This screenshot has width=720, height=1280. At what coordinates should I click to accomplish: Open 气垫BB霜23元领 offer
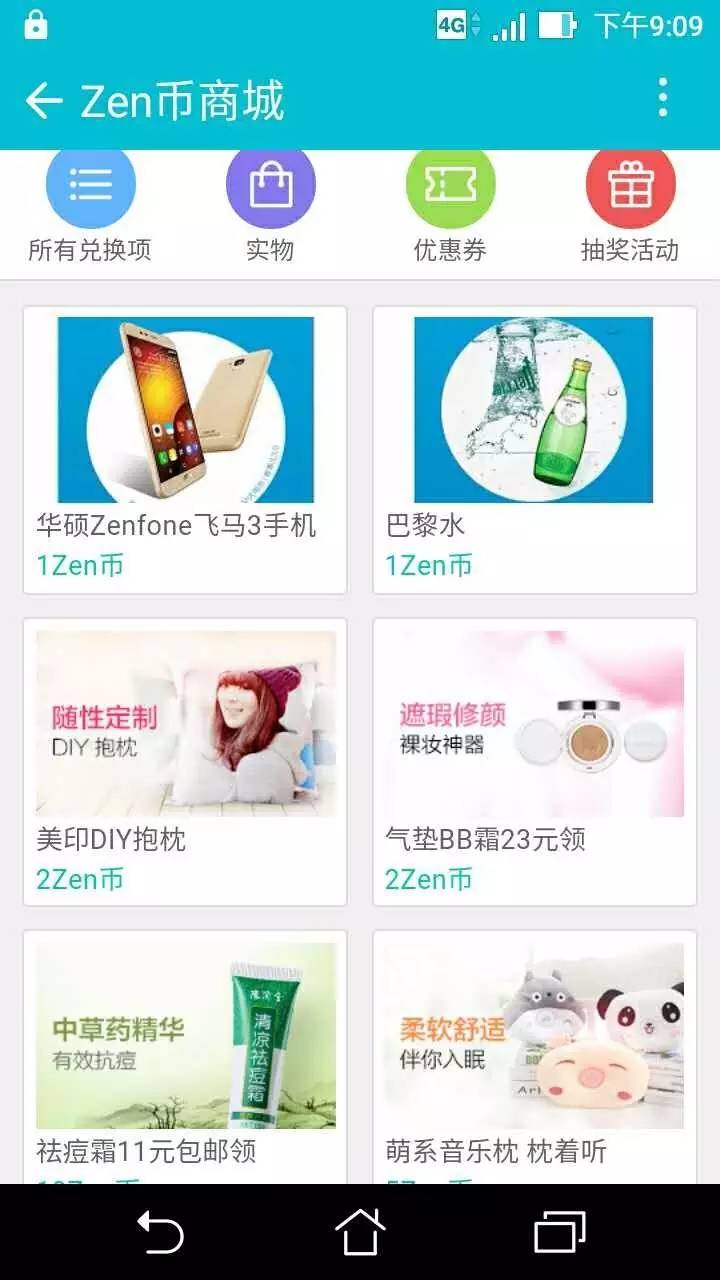pos(534,762)
